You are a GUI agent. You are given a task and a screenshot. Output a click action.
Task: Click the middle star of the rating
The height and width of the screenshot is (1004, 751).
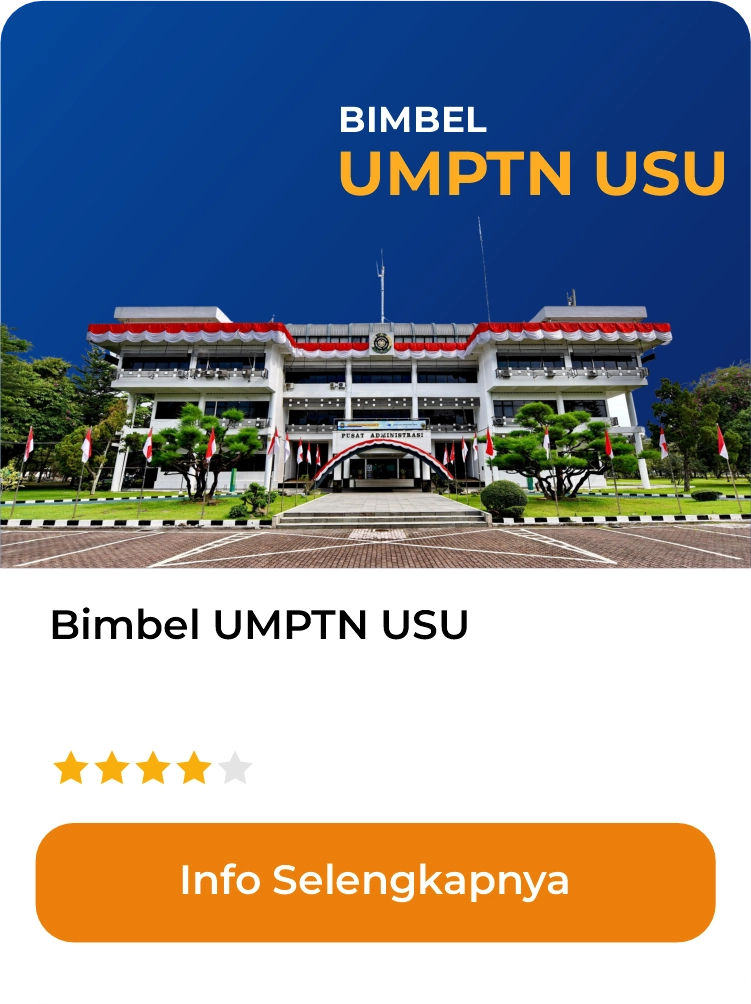[x=154, y=768]
